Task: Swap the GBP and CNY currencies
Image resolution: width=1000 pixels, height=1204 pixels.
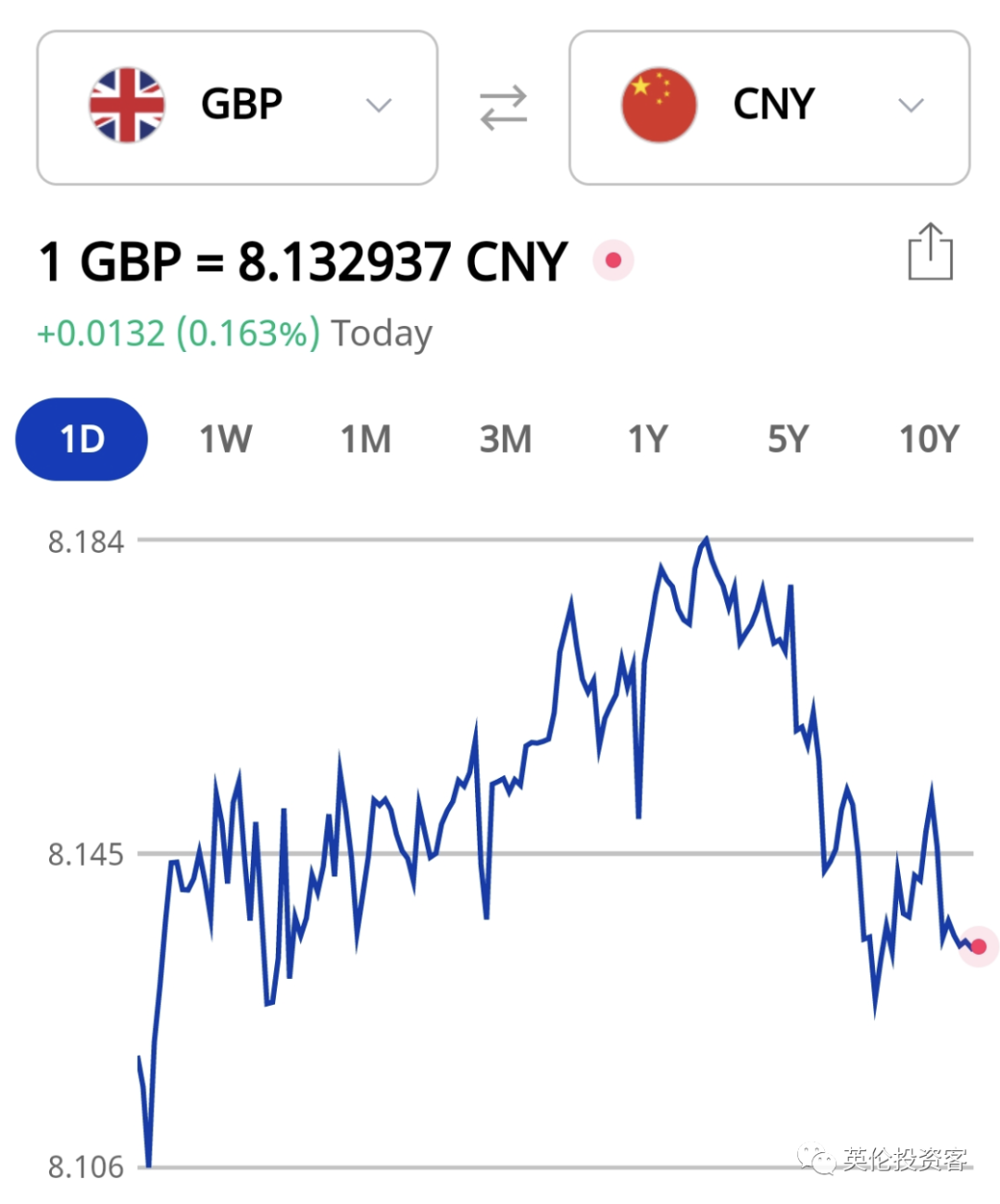Action: pyautogui.click(x=503, y=107)
